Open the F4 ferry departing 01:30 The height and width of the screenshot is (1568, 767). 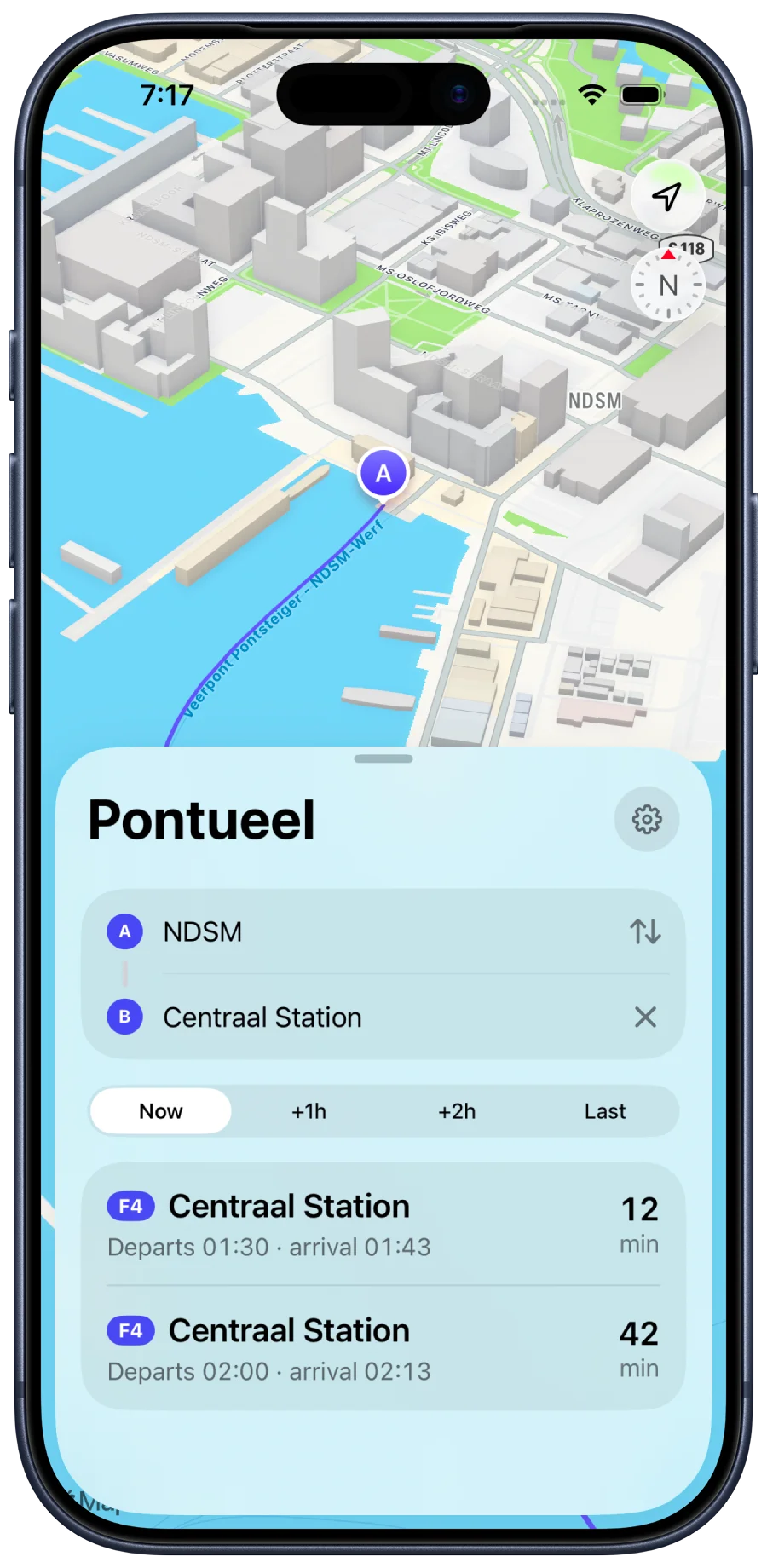coord(383,1225)
